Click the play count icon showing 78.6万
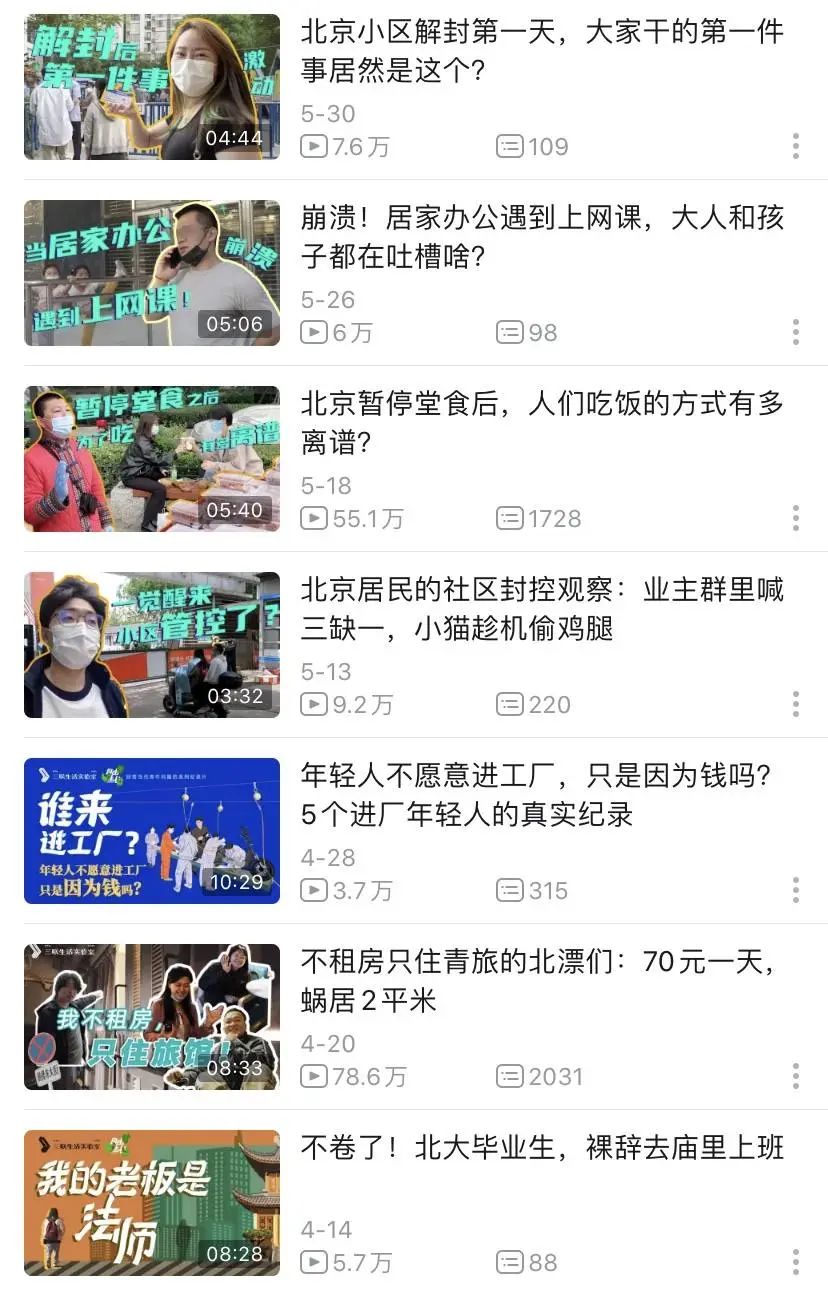Image resolution: width=828 pixels, height=1290 pixels. [x=313, y=1076]
